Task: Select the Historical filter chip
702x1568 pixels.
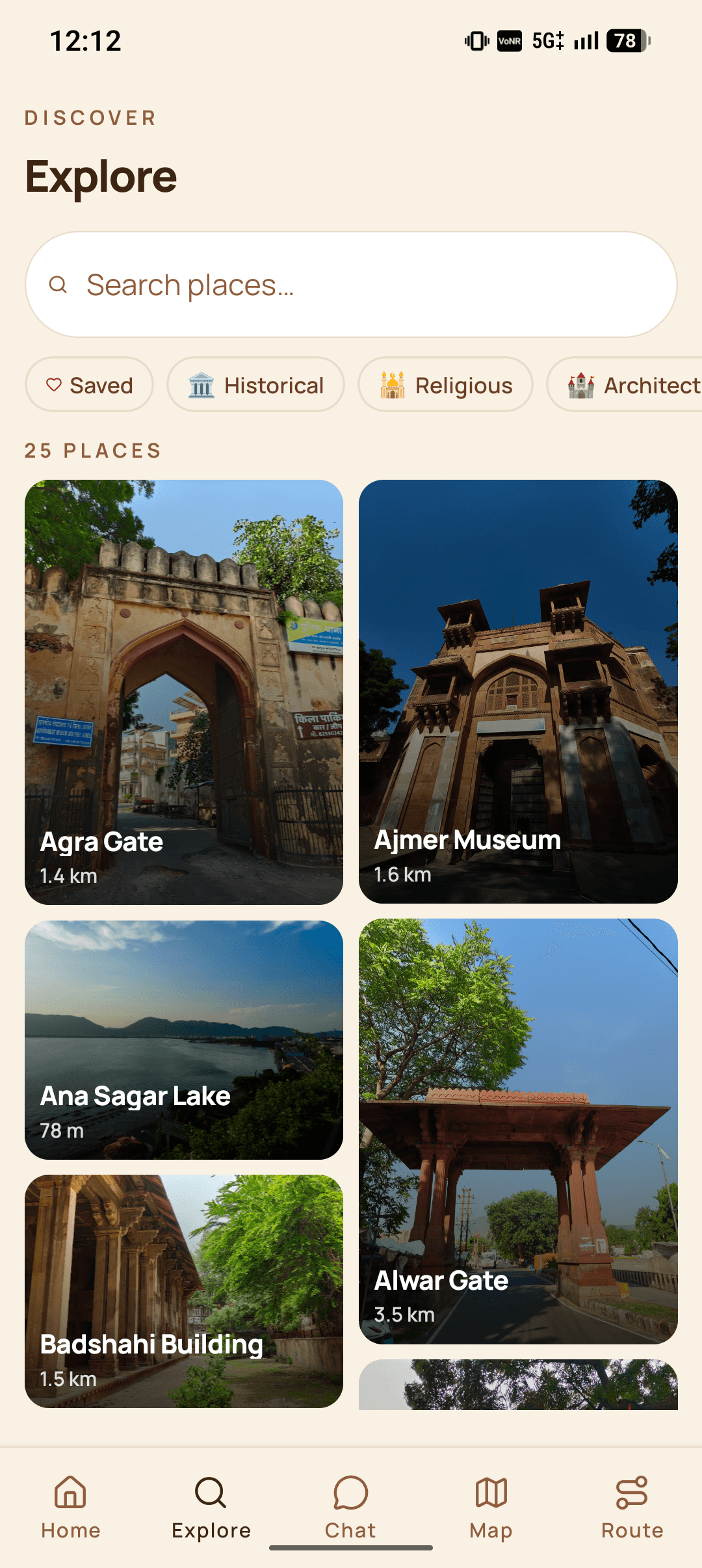Action: [x=255, y=385]
